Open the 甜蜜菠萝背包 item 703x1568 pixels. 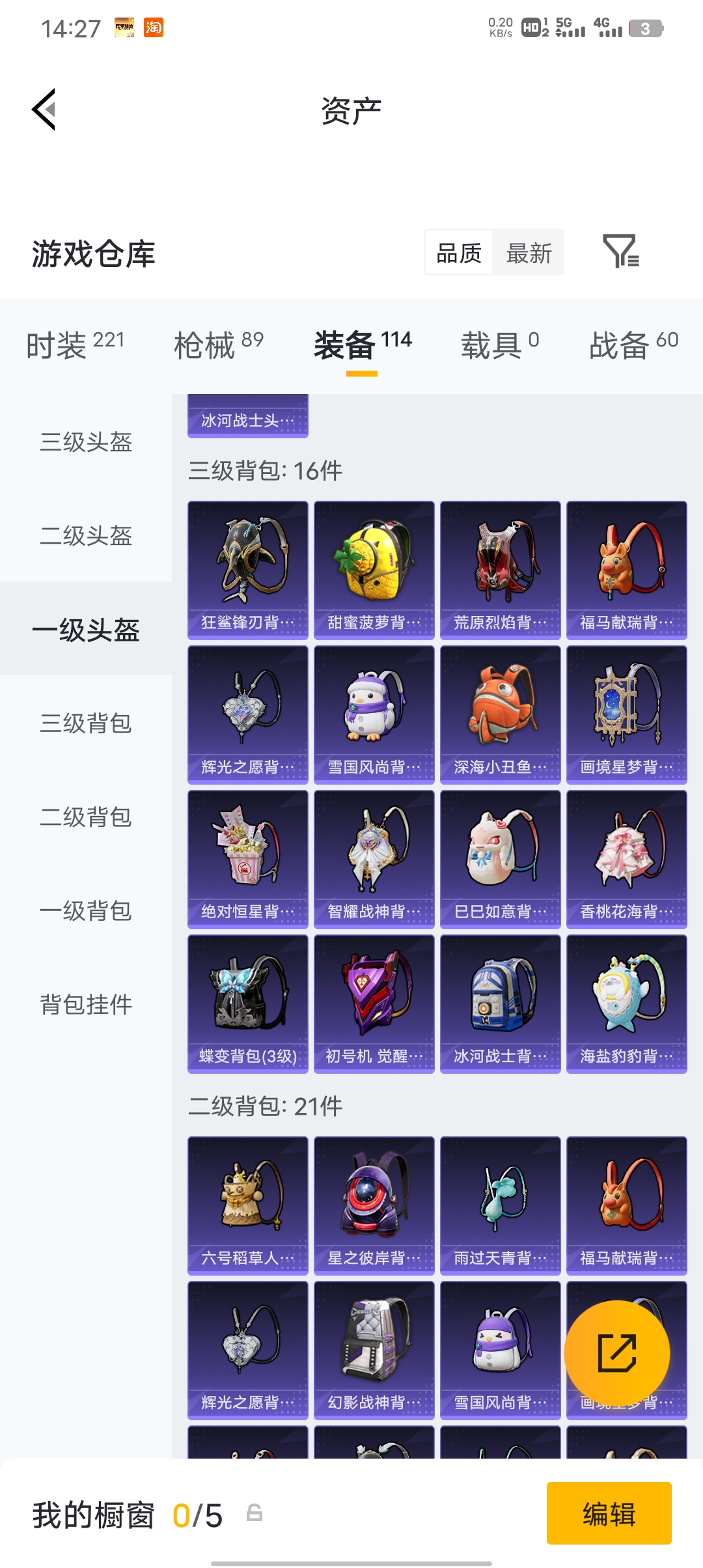click(x=374, y=570)
